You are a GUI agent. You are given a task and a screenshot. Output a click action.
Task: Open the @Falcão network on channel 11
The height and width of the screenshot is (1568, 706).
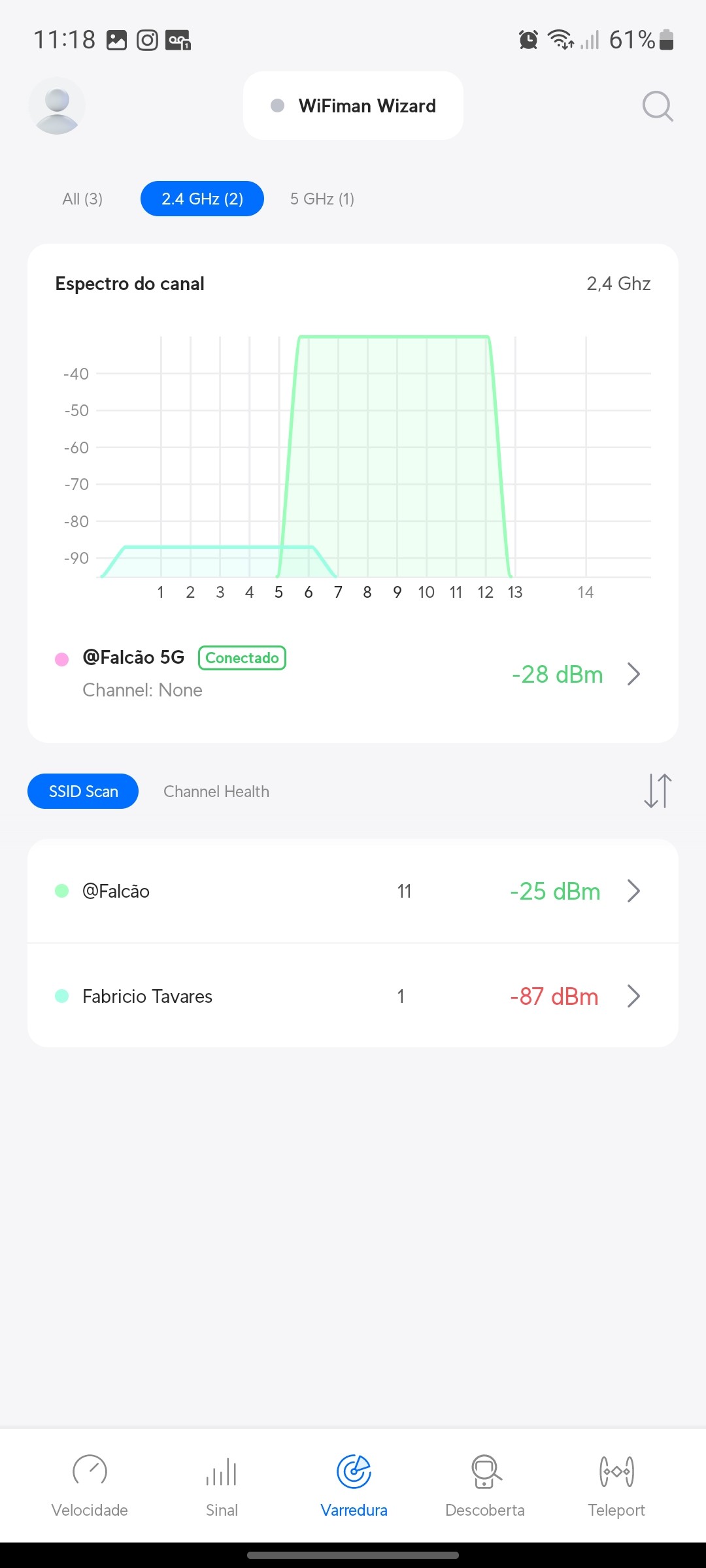tap(353, 891)
